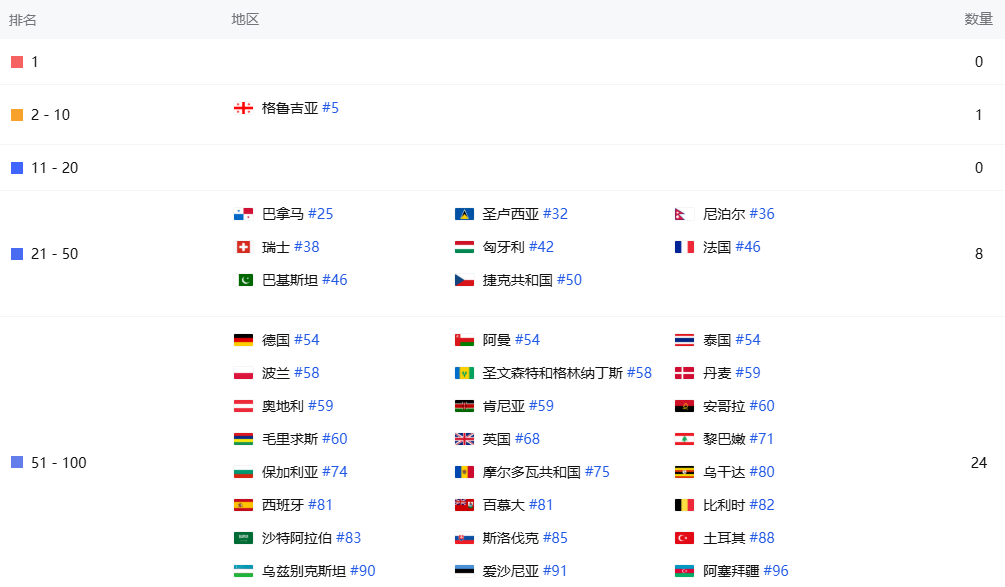
Task: Open the 沙特阿拉伯 #83 ranking link
Action: pos(348,538)
